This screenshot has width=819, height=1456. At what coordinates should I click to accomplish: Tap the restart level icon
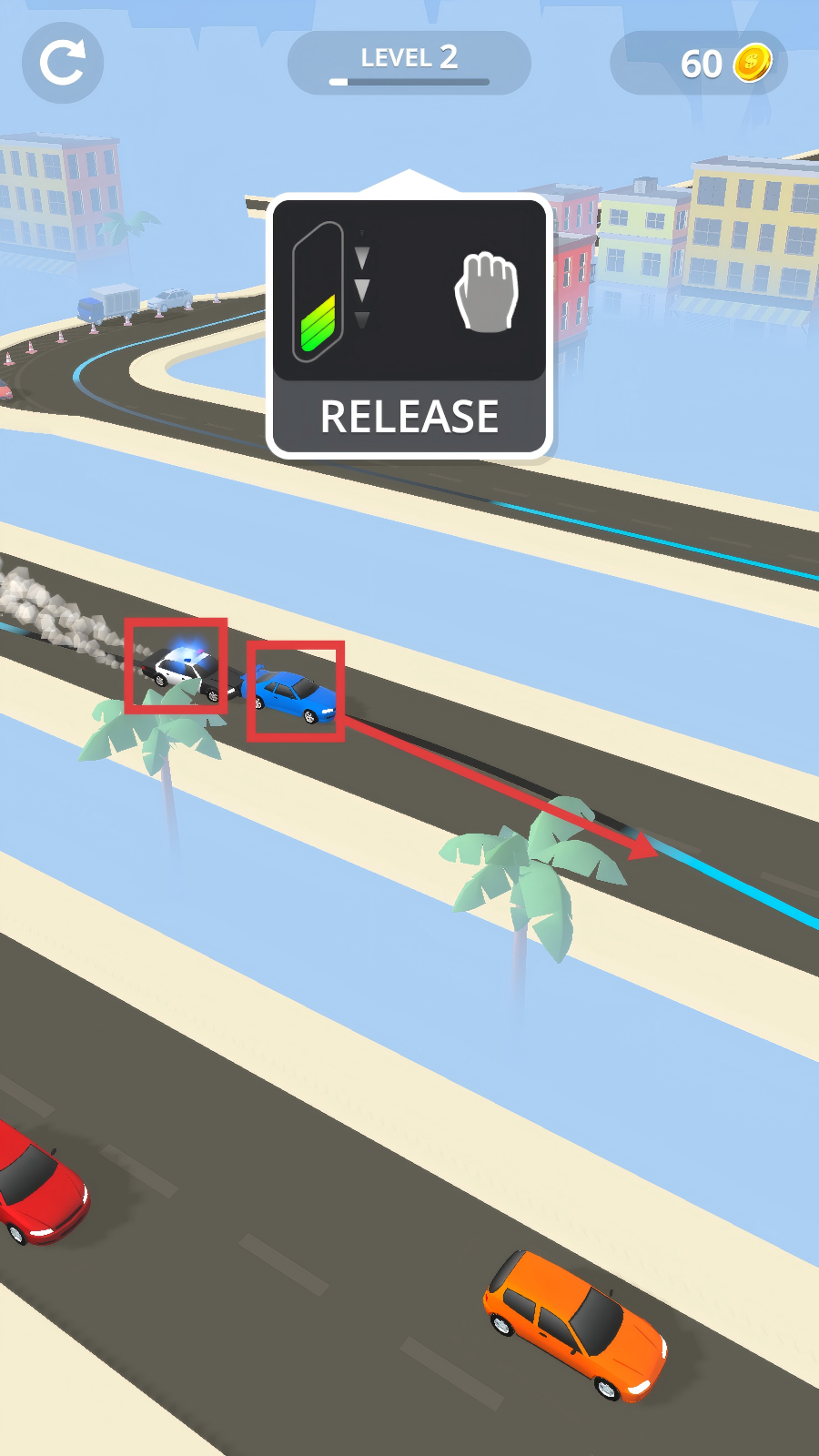pyautogui.click(x=62, y=63)
